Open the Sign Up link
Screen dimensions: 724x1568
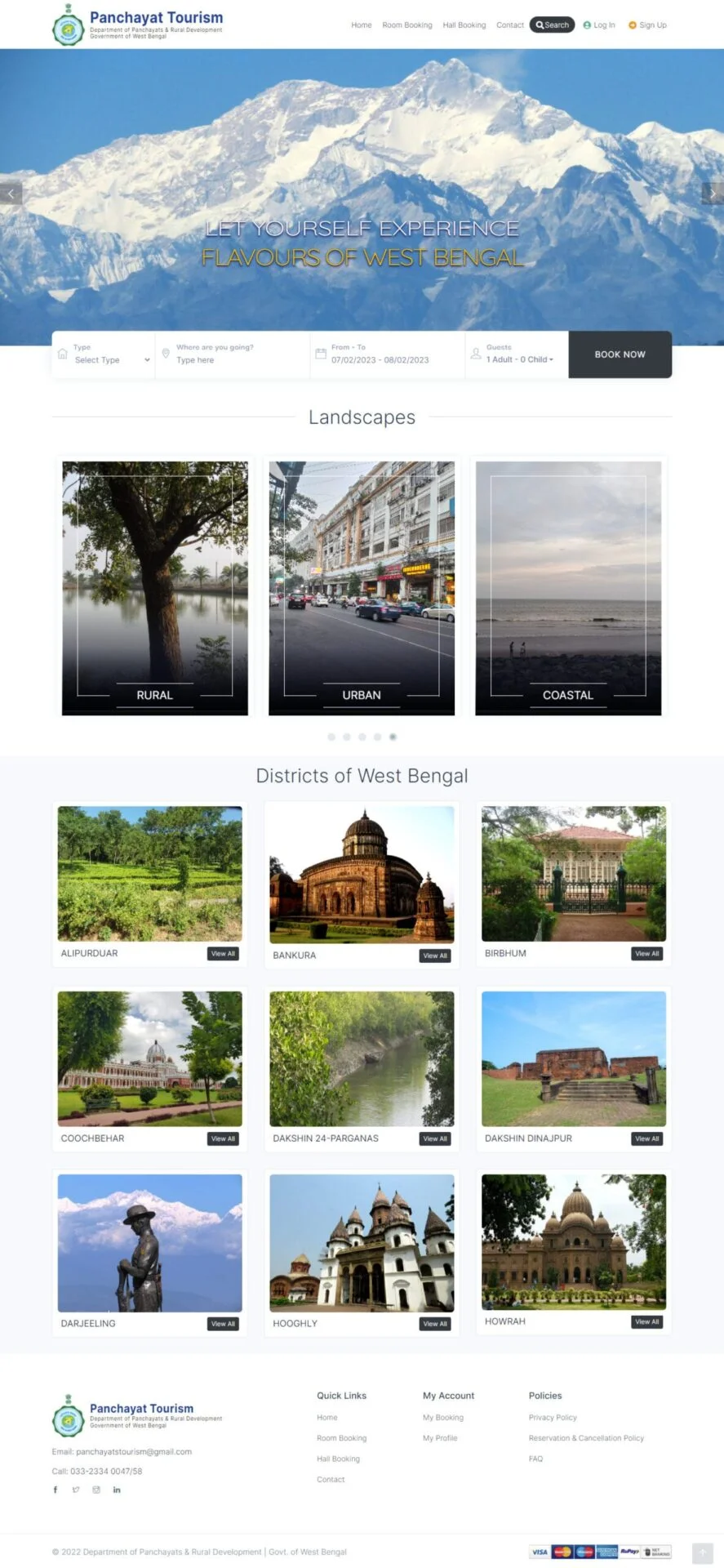click(x=647, y=25)
